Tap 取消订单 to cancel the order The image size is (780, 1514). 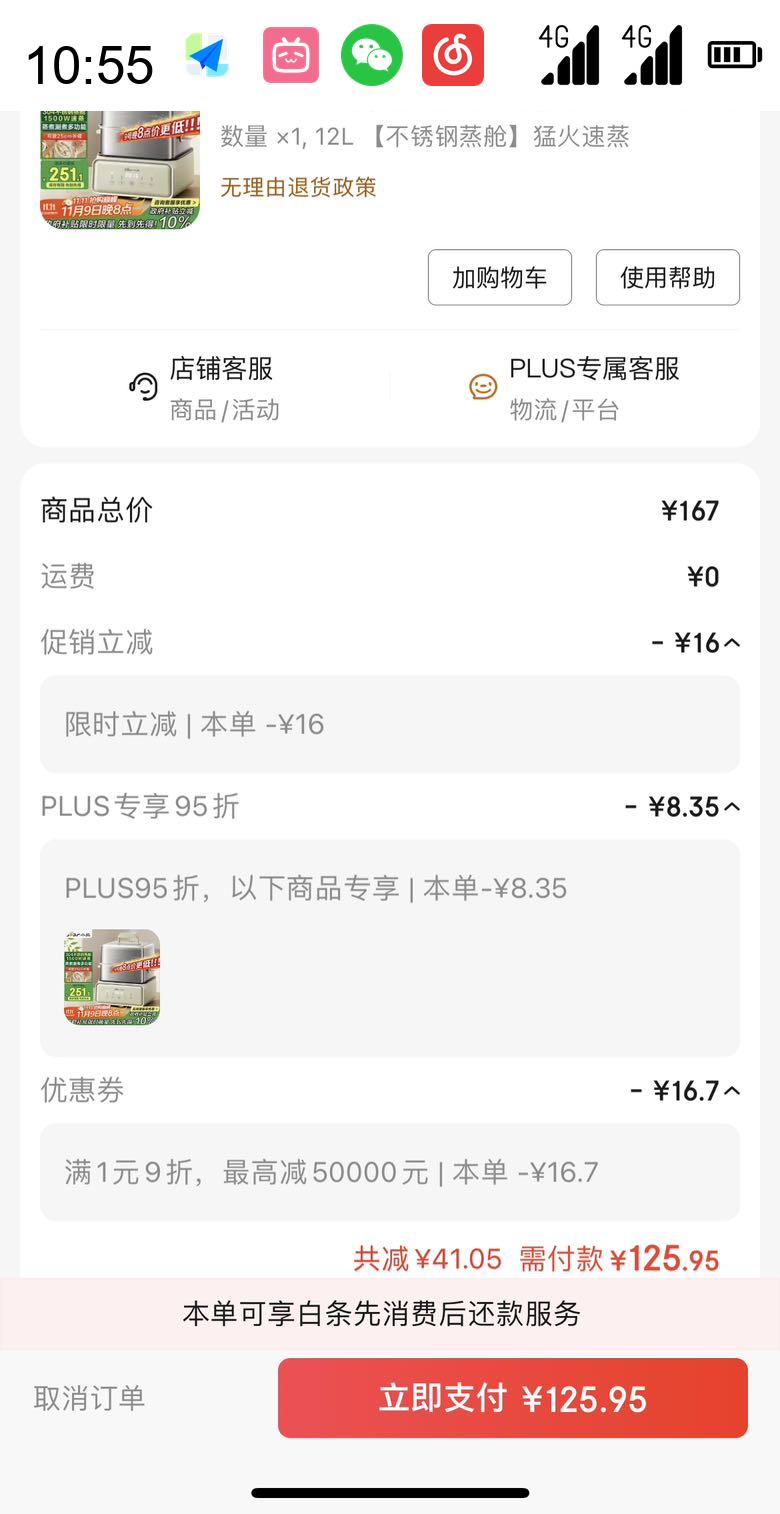coord(90,1398)
